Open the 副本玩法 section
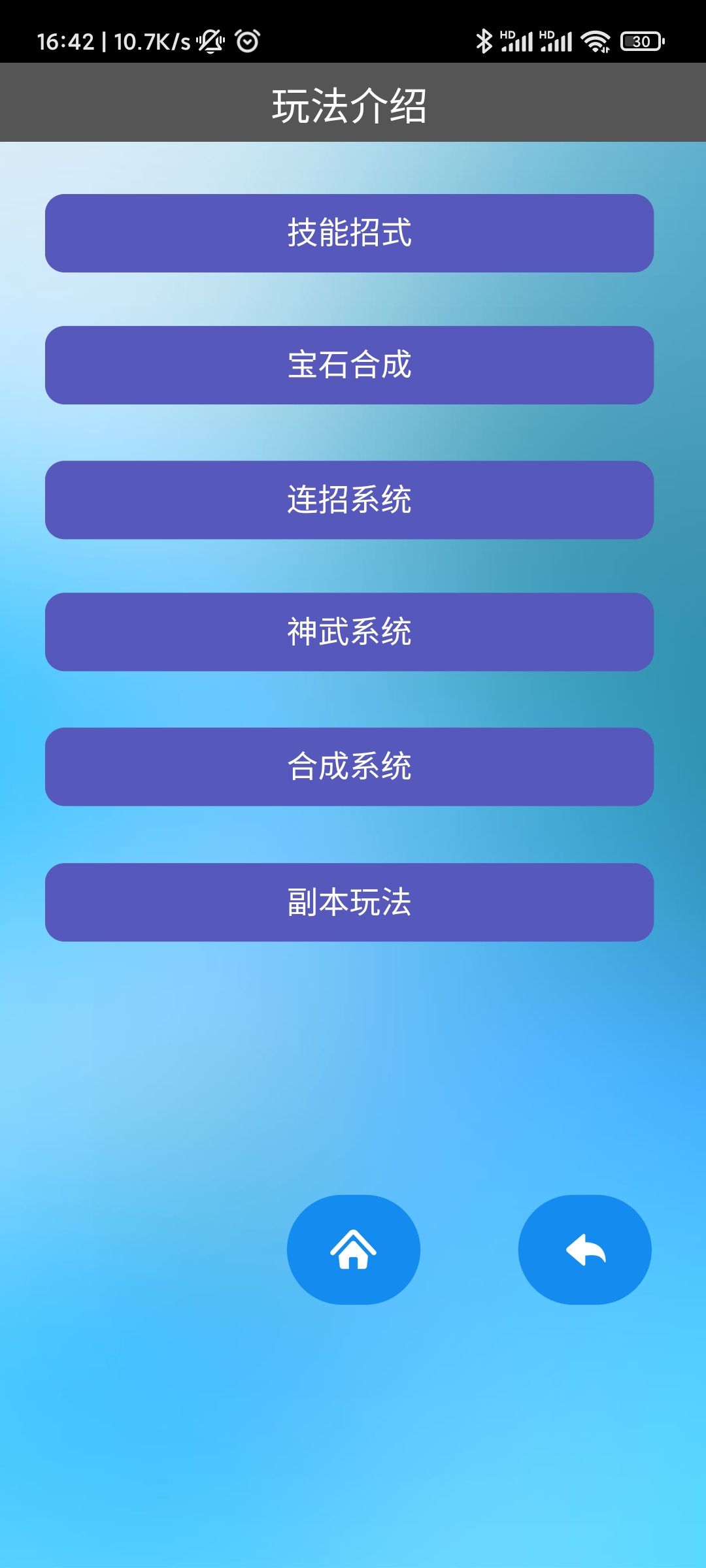Viewport: 706px width, 1568px height. tap(353, 903)
